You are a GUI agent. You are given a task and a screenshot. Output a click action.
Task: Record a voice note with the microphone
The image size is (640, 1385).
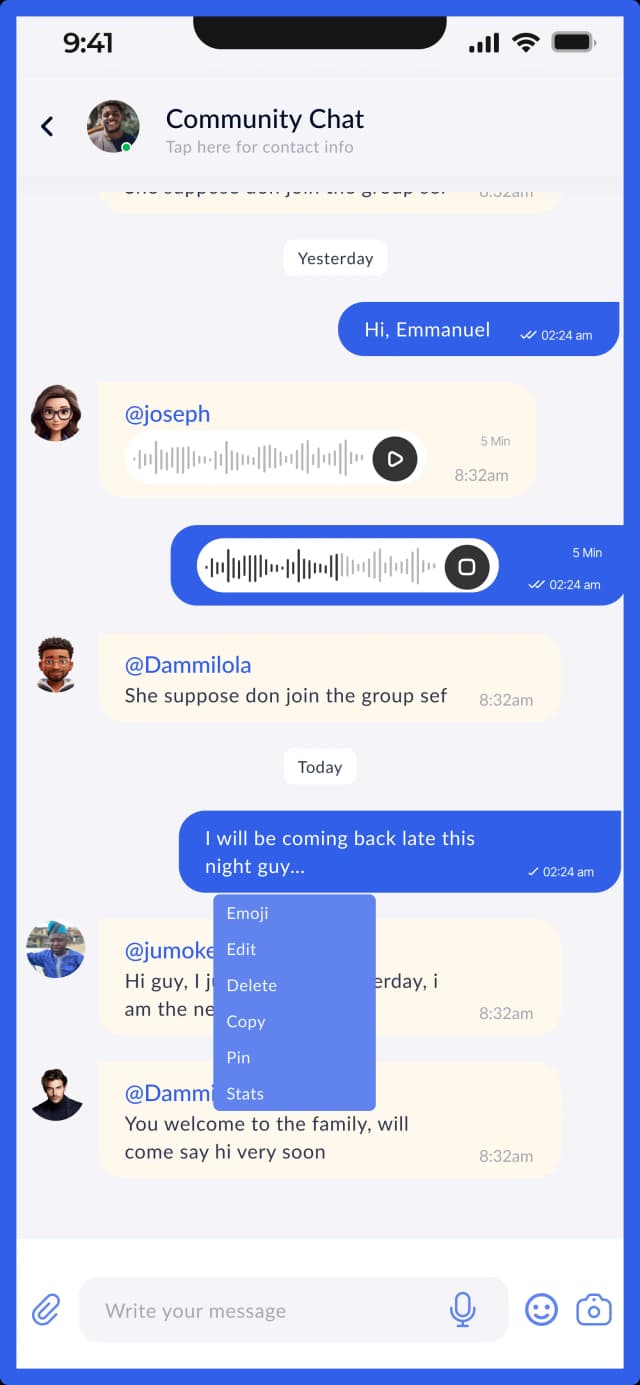(x=462, y=1309)
